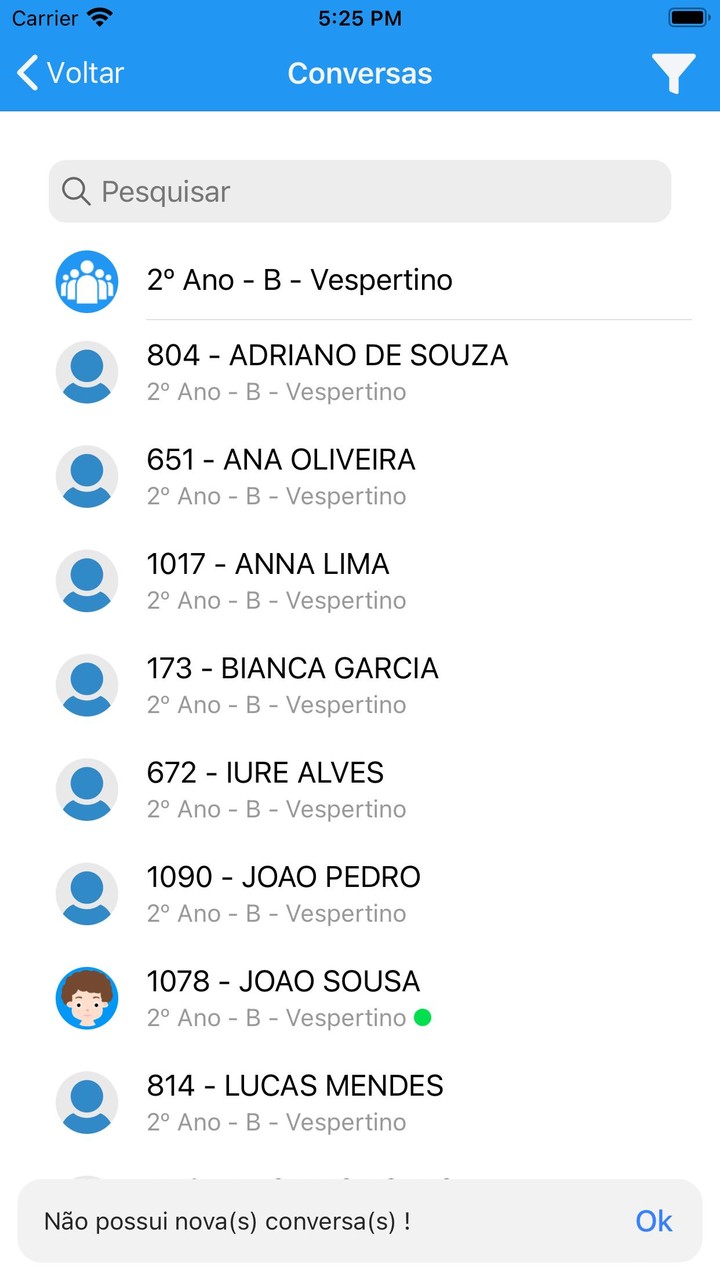Tap ANA OLIVEIRA's profile icon

point(86,476)
